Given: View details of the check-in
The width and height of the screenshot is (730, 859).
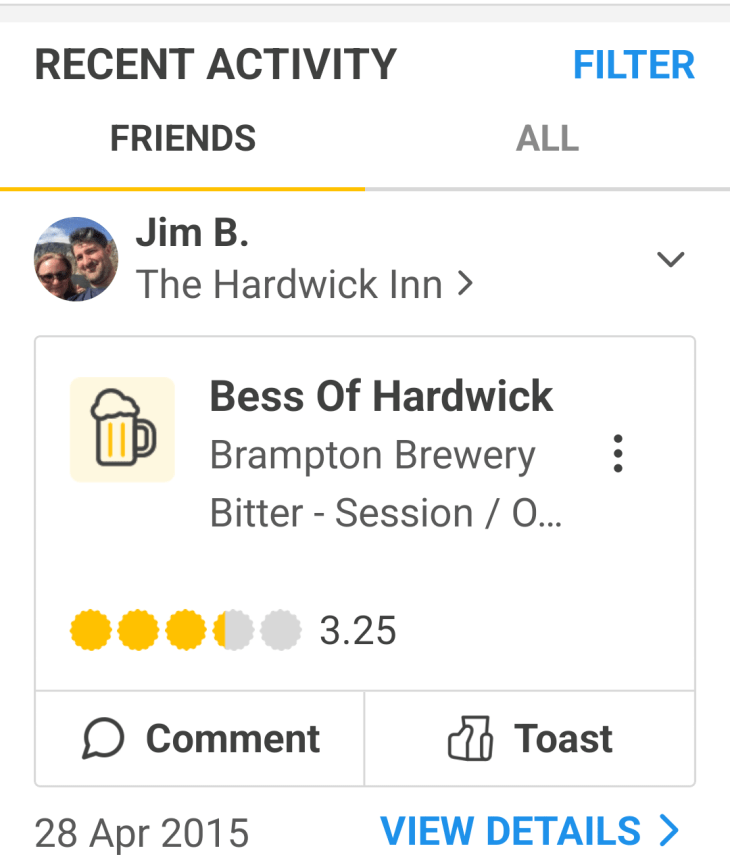Looking at the screenshot, I should [x=530, y=831].
